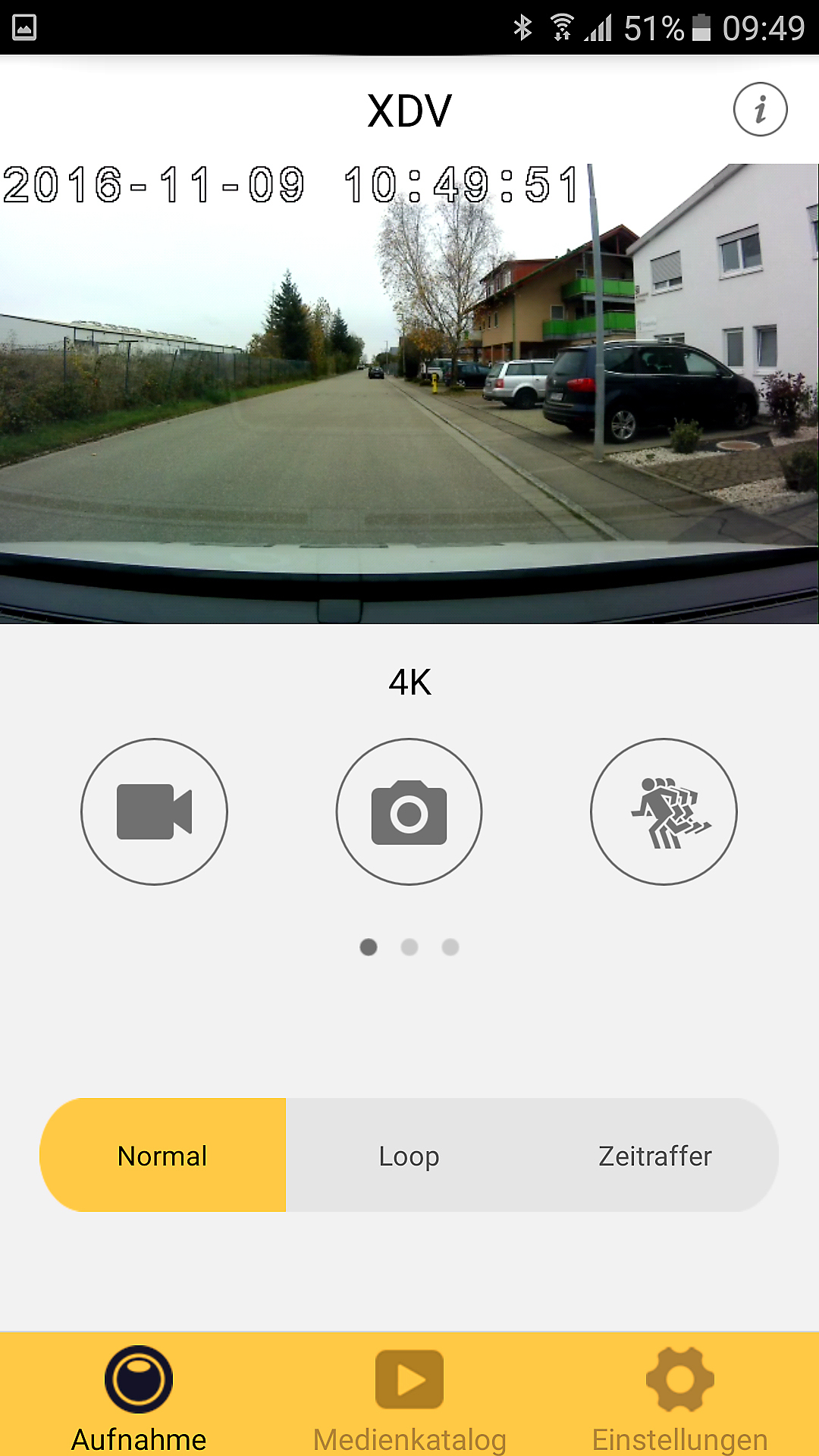Open the Einstellungen tab
This screenshot has width=819, height=1456.
679,1397
